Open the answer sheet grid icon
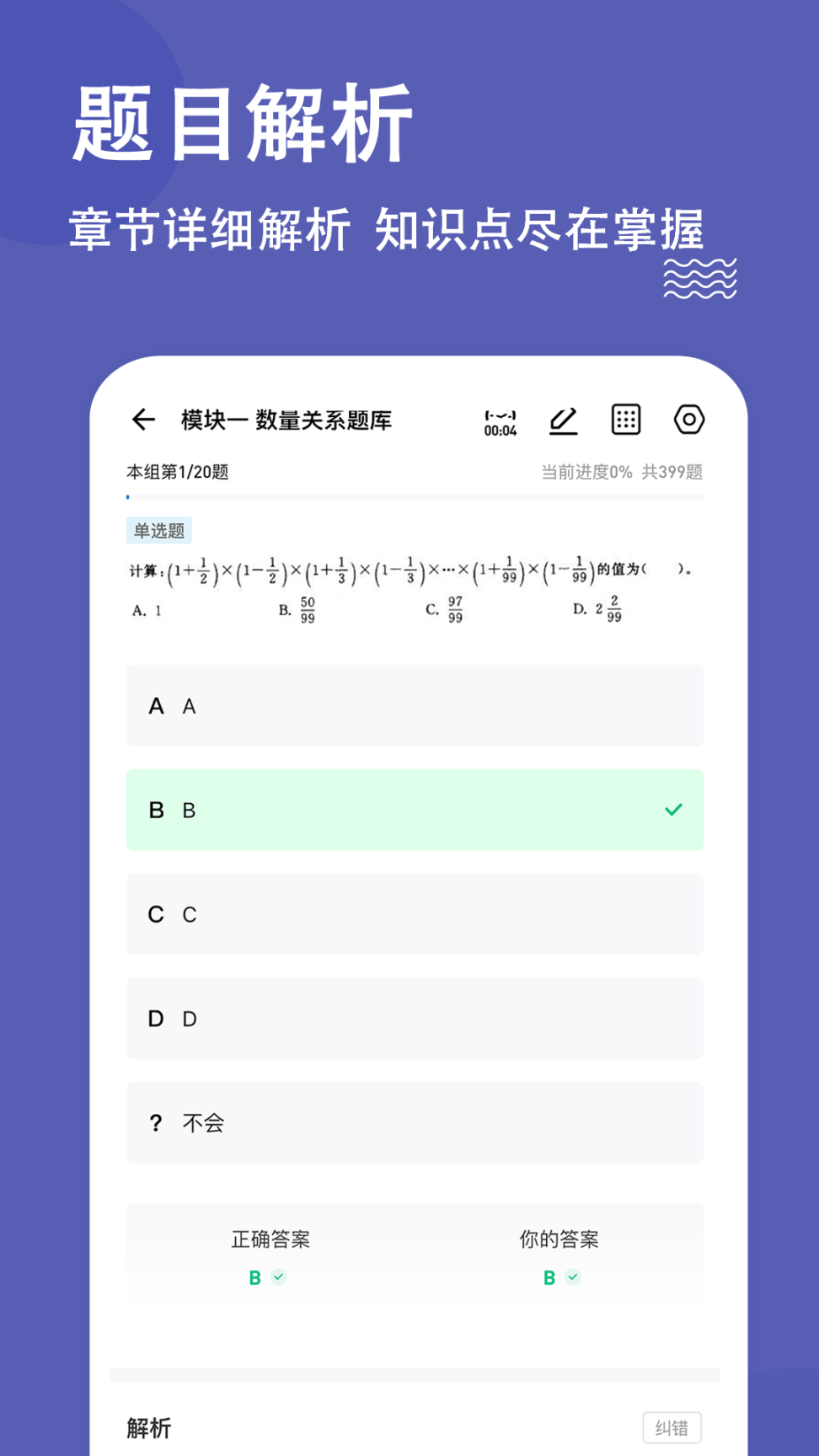 [625, 420]
